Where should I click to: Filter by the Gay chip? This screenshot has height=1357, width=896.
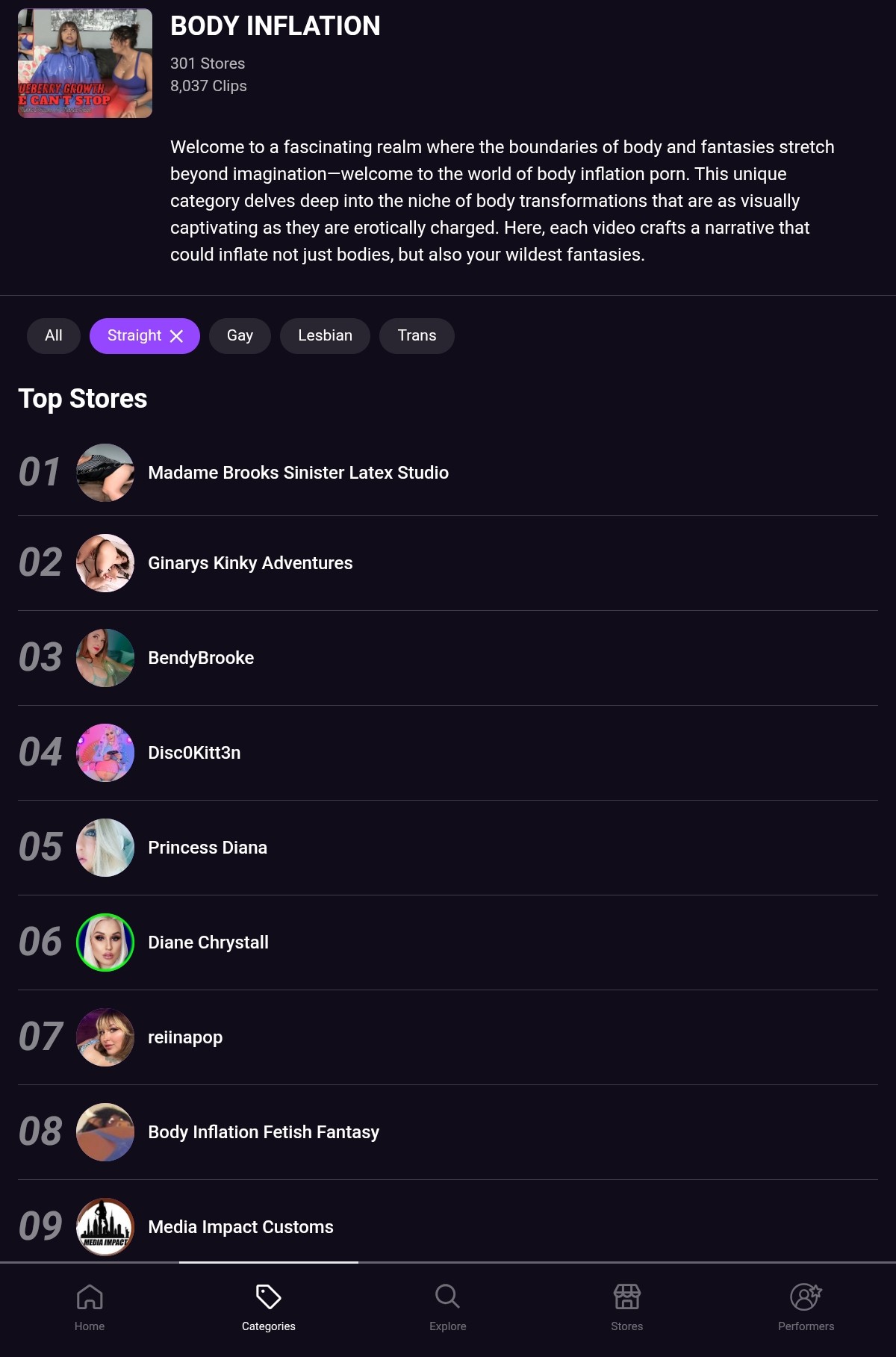(x=240, y=336)
